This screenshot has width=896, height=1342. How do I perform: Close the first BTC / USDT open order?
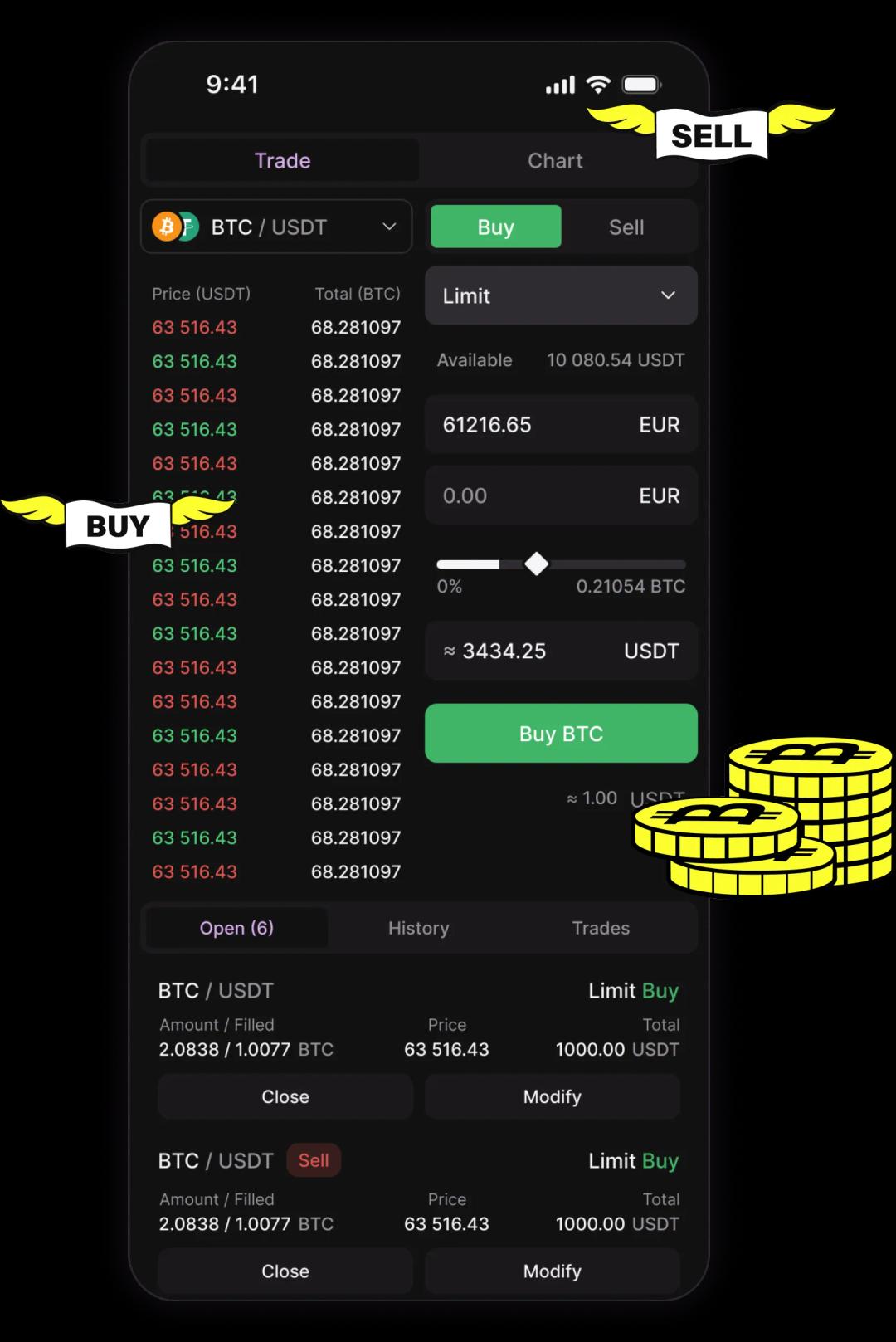tap(285, 1096)
